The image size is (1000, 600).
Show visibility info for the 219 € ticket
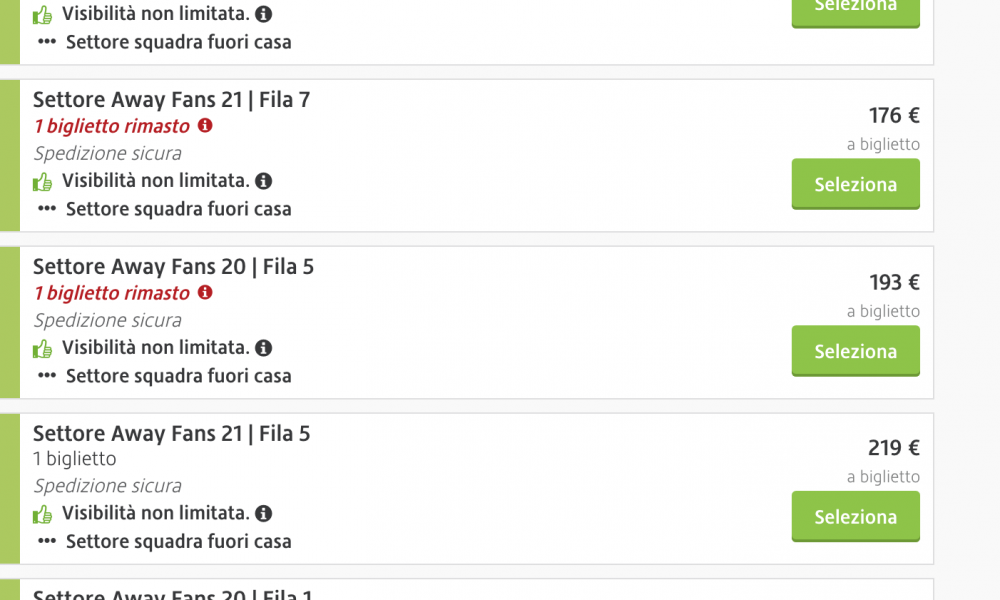click(263, 513)
